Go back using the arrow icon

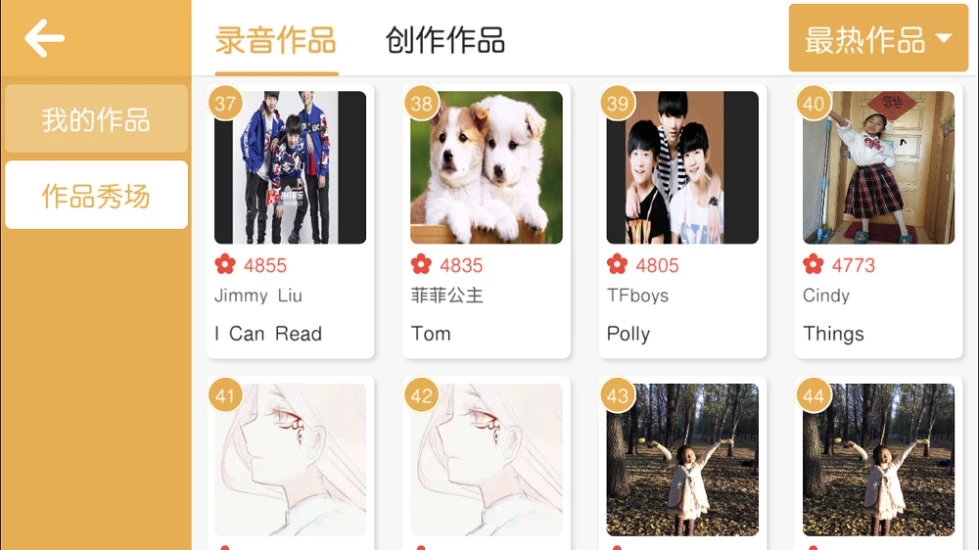pos(45,39)
